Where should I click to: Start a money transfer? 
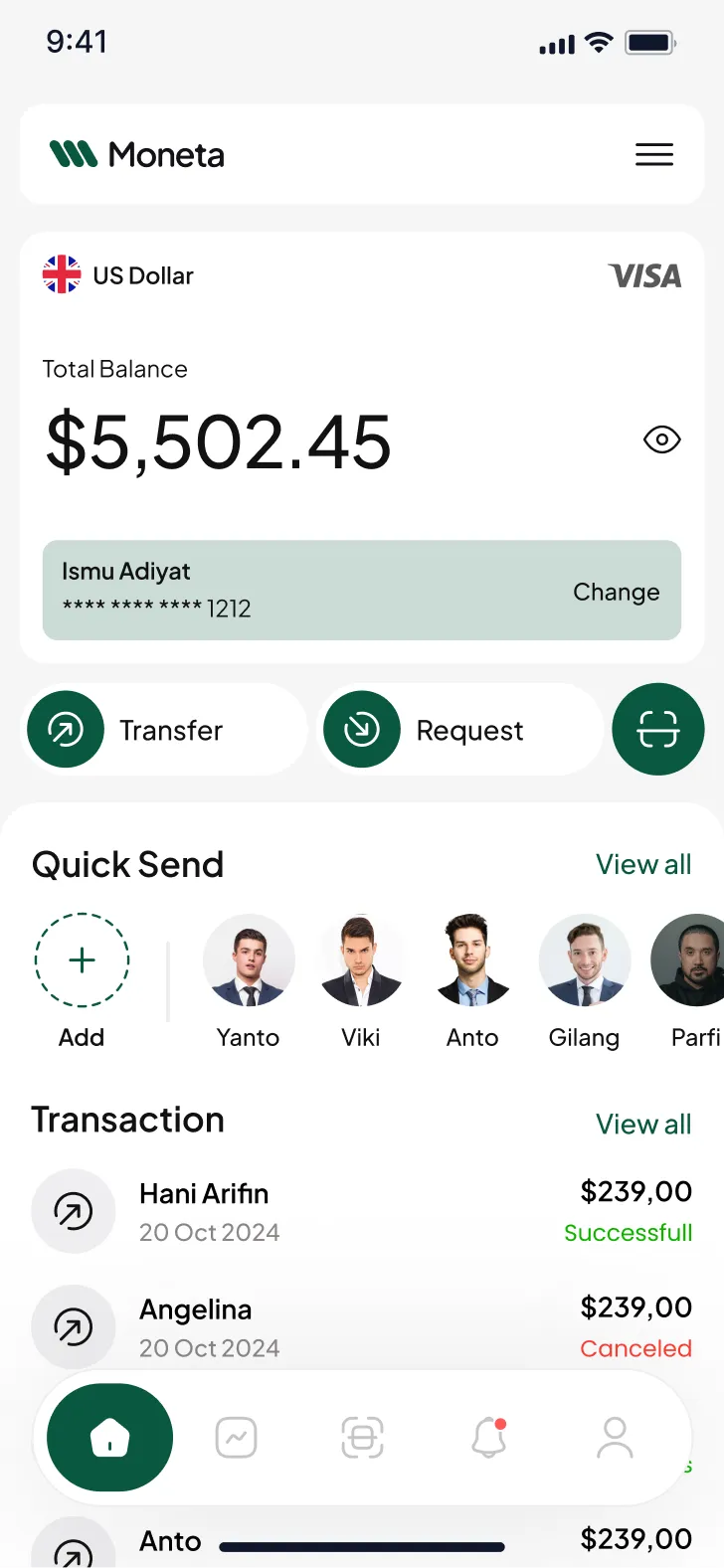pyautogui.click(x=166, y=730)
